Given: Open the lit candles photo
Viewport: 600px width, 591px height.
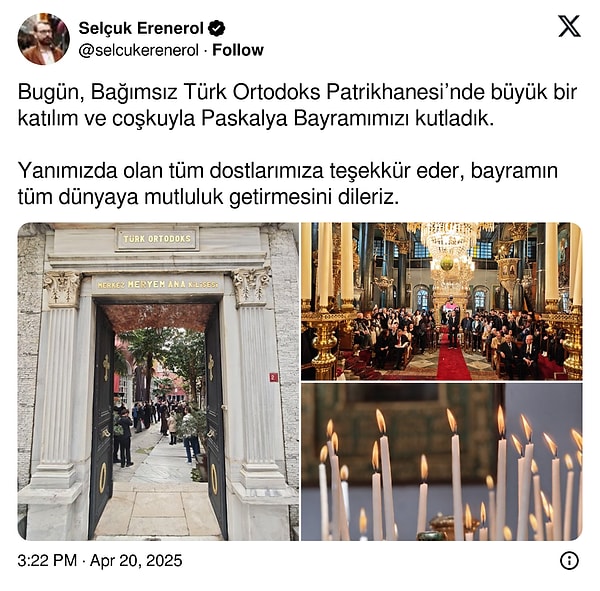Looking at the screenshot, I should pyautogui.click(x=441, y=462).
